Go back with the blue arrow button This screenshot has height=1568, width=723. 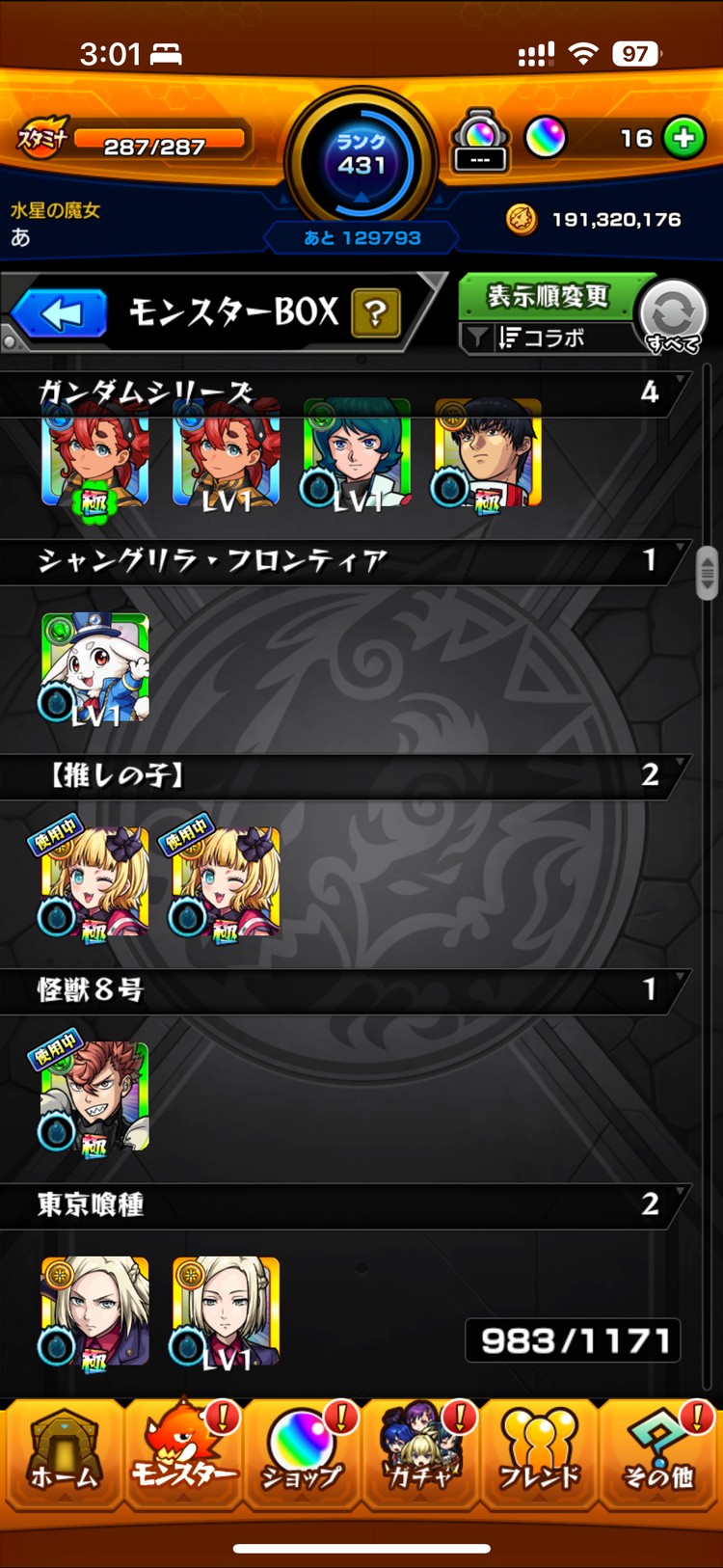click(60, 313)
